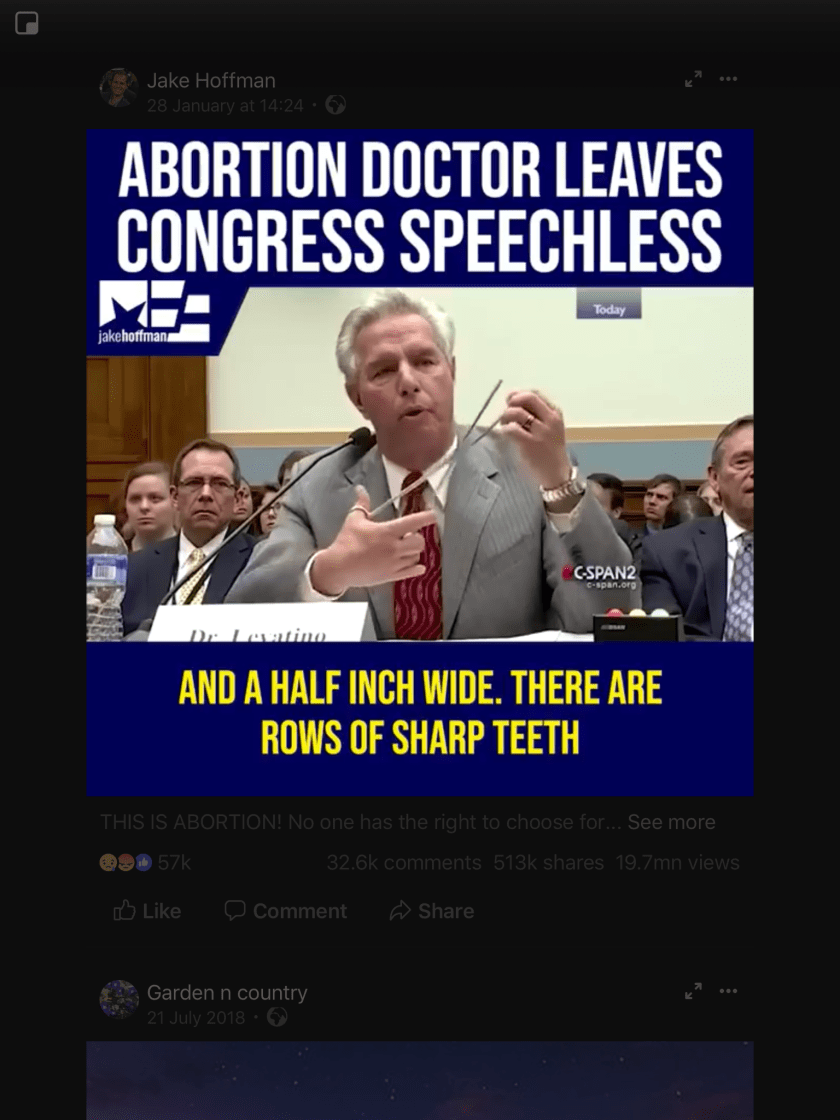
Task: Open overflow menu on Jake Hoffman's post
Action: tap(728, 79)
